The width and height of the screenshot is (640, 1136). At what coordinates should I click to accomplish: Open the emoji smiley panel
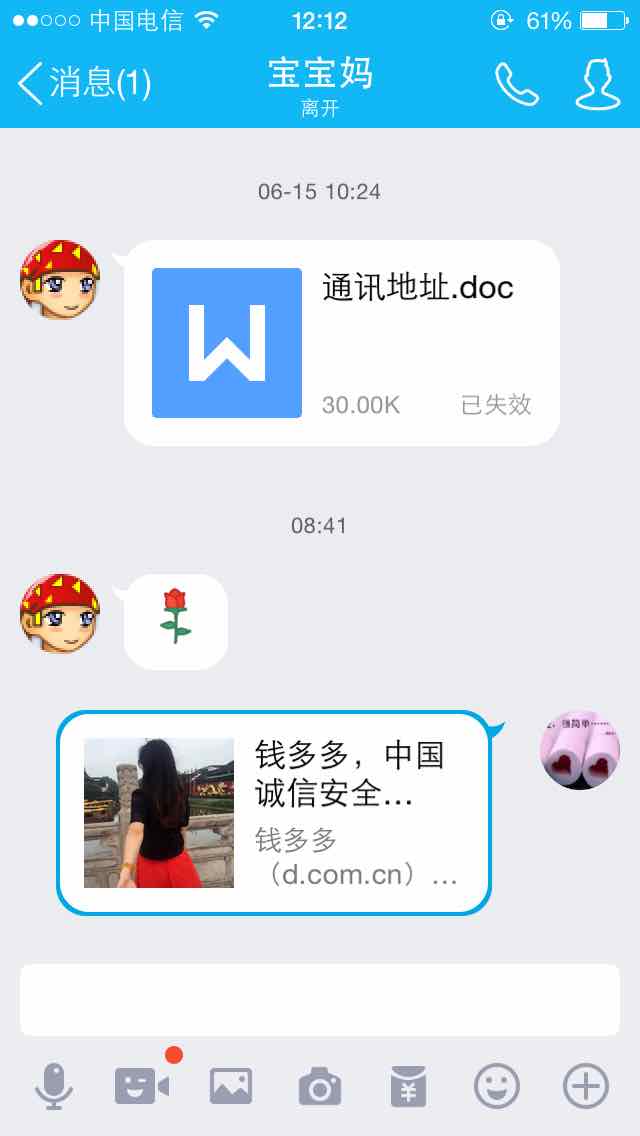pos(497,1085)
